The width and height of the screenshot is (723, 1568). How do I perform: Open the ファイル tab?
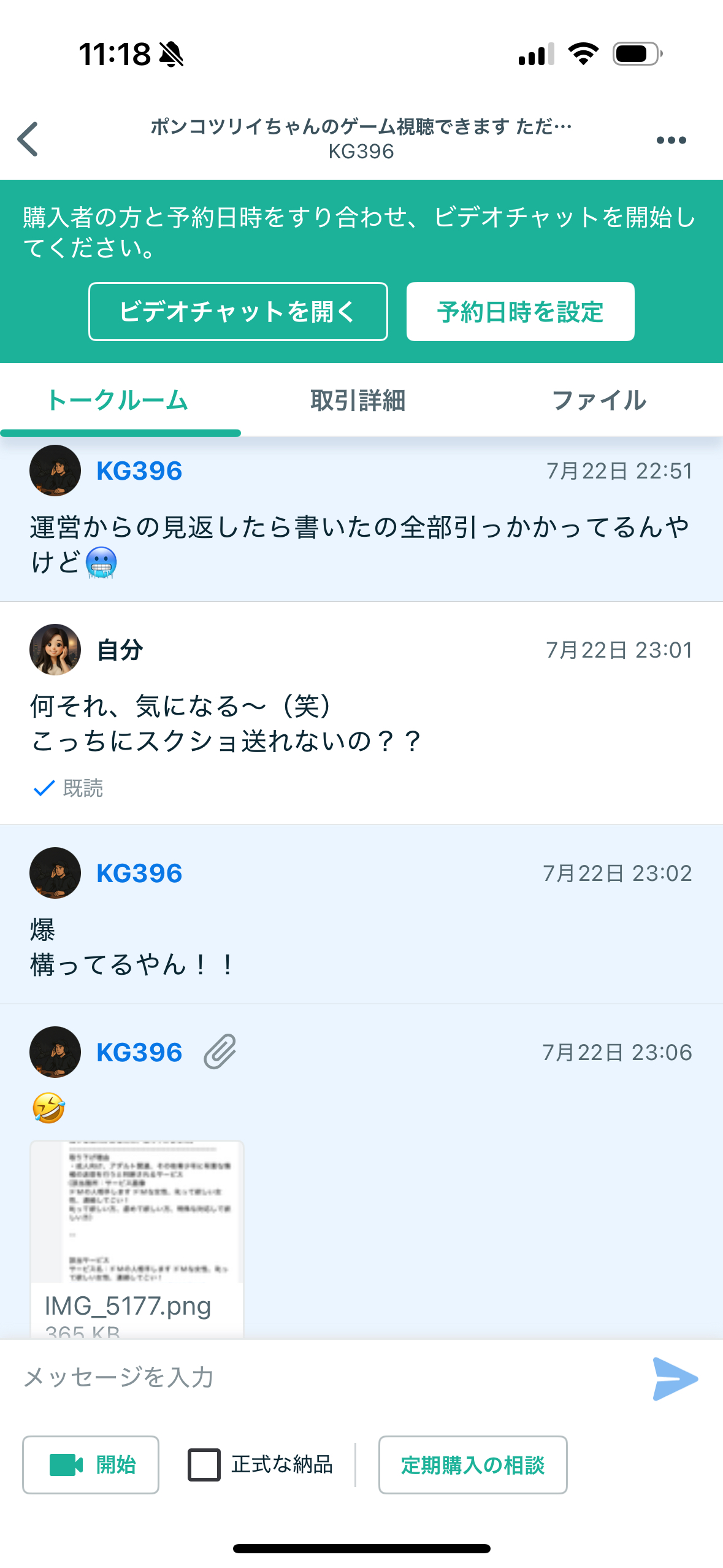(x=599, y=401)
